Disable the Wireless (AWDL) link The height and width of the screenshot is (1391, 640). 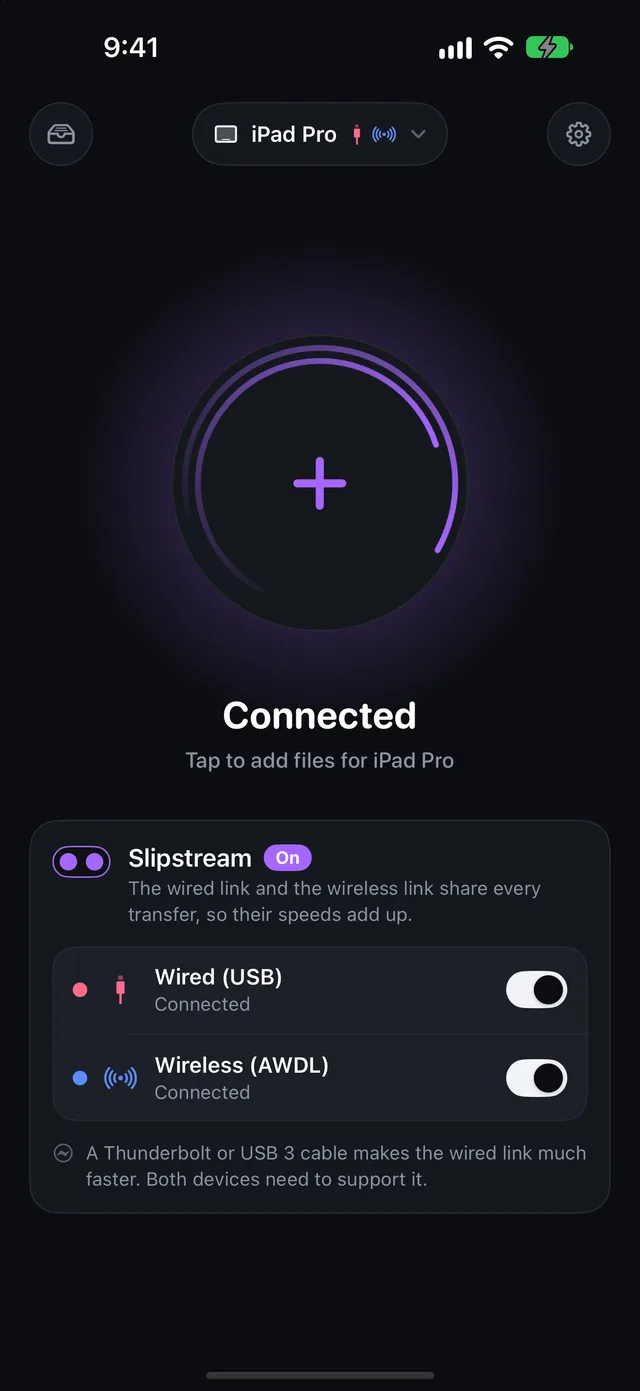(537, 1078)
